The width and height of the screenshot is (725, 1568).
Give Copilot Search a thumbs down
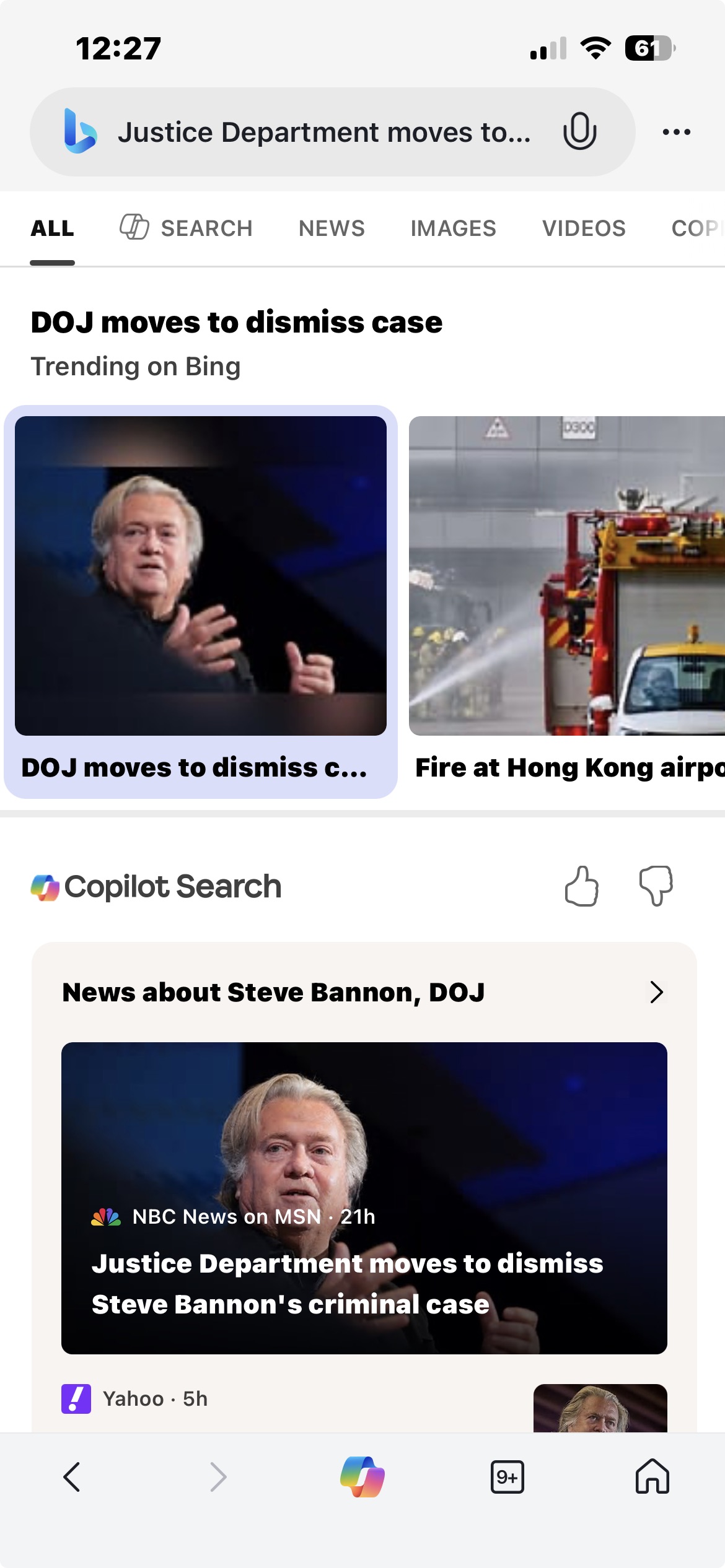656,886
